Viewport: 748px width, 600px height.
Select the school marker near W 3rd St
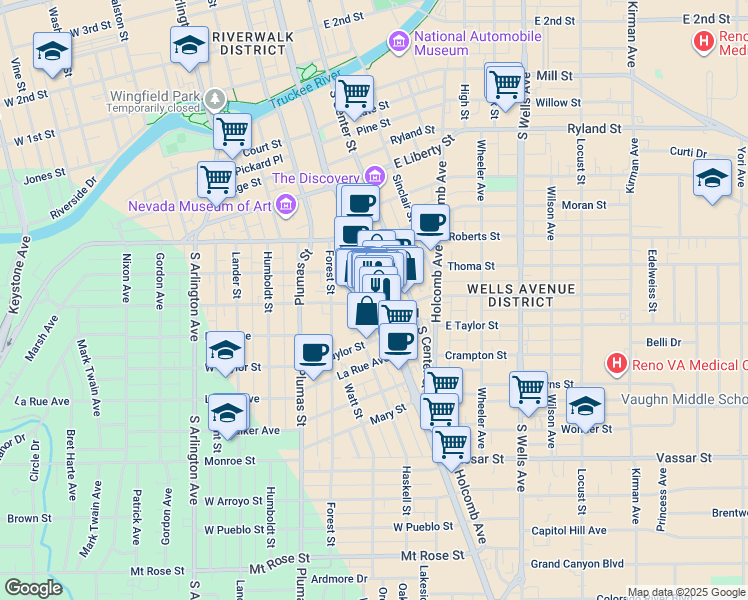tap(52, 52)
